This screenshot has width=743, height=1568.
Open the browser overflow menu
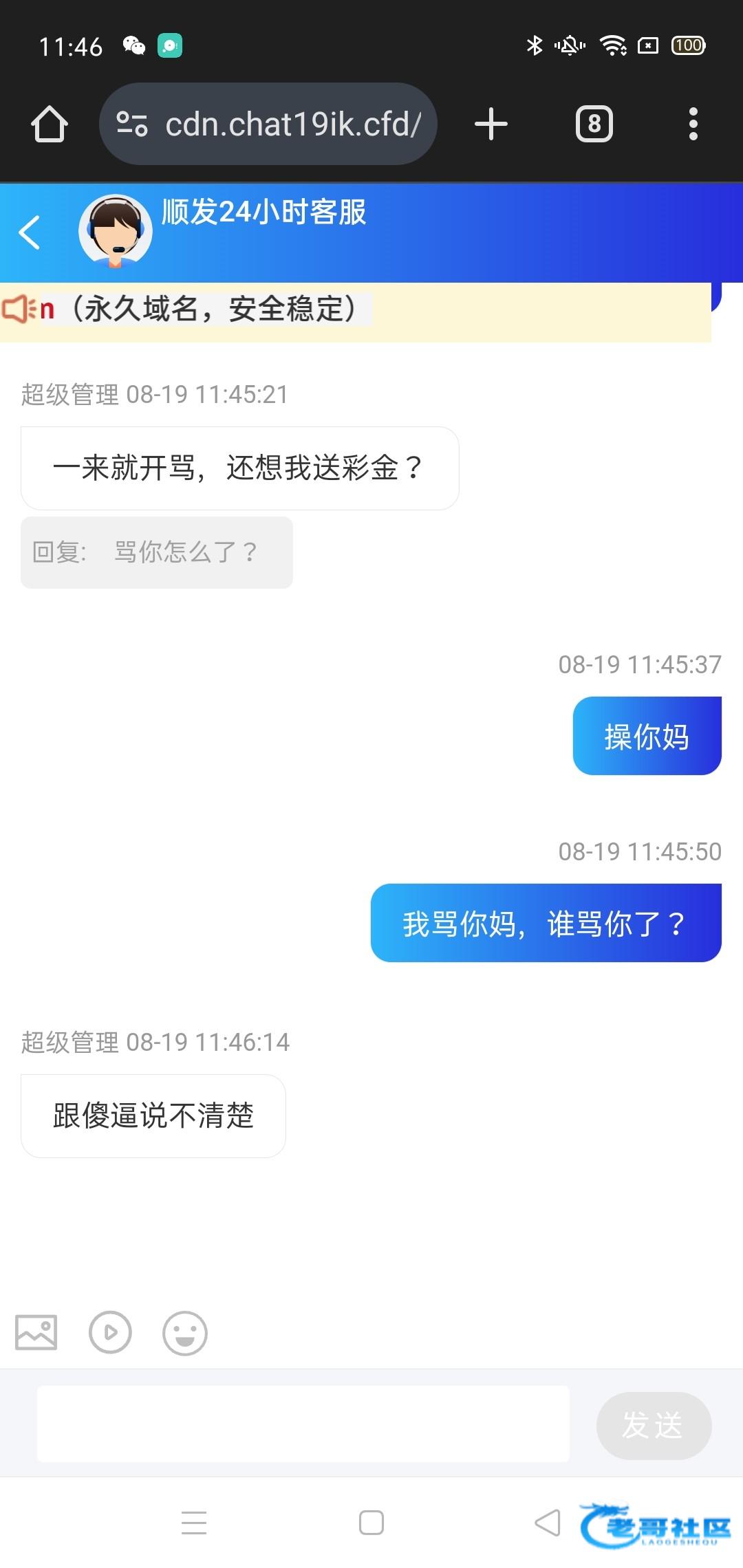coord(693,124)
